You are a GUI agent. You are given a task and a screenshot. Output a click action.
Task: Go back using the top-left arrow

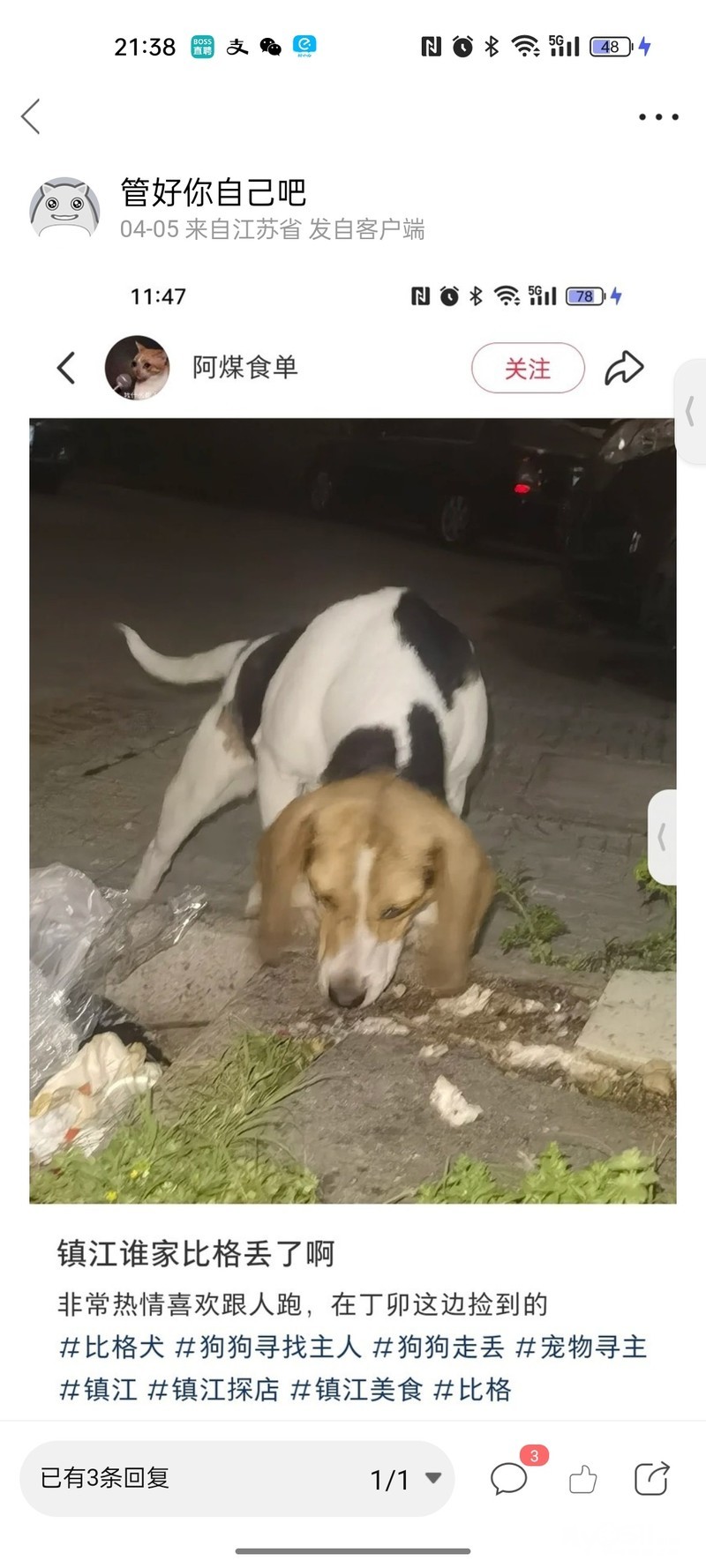coord(31,116)
